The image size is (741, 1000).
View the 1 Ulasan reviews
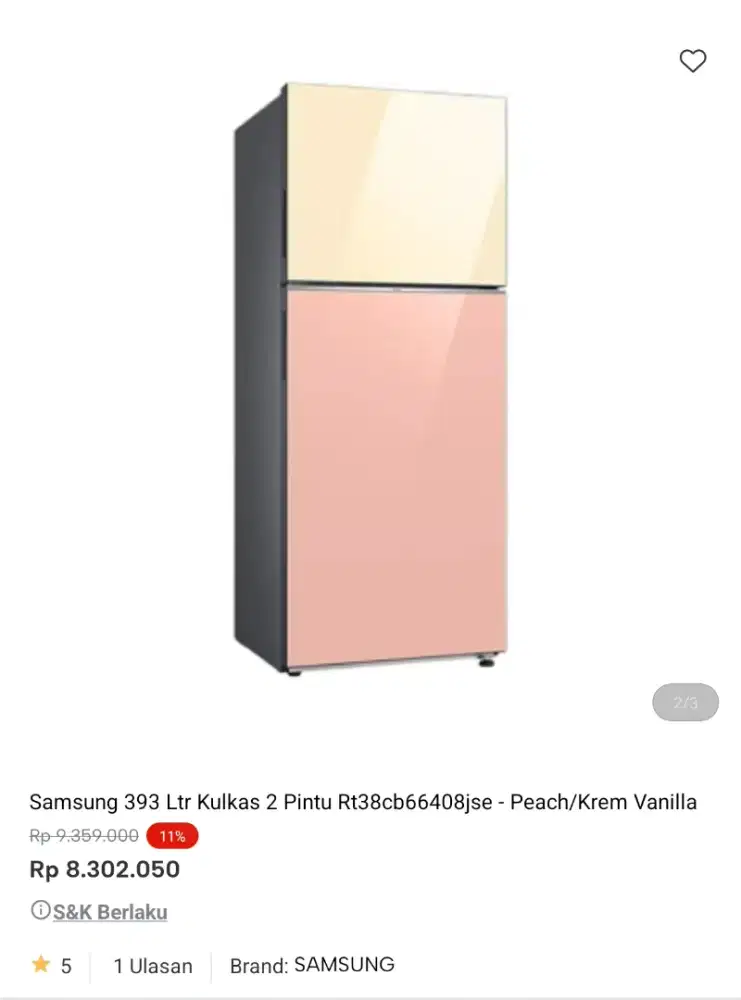153,966
